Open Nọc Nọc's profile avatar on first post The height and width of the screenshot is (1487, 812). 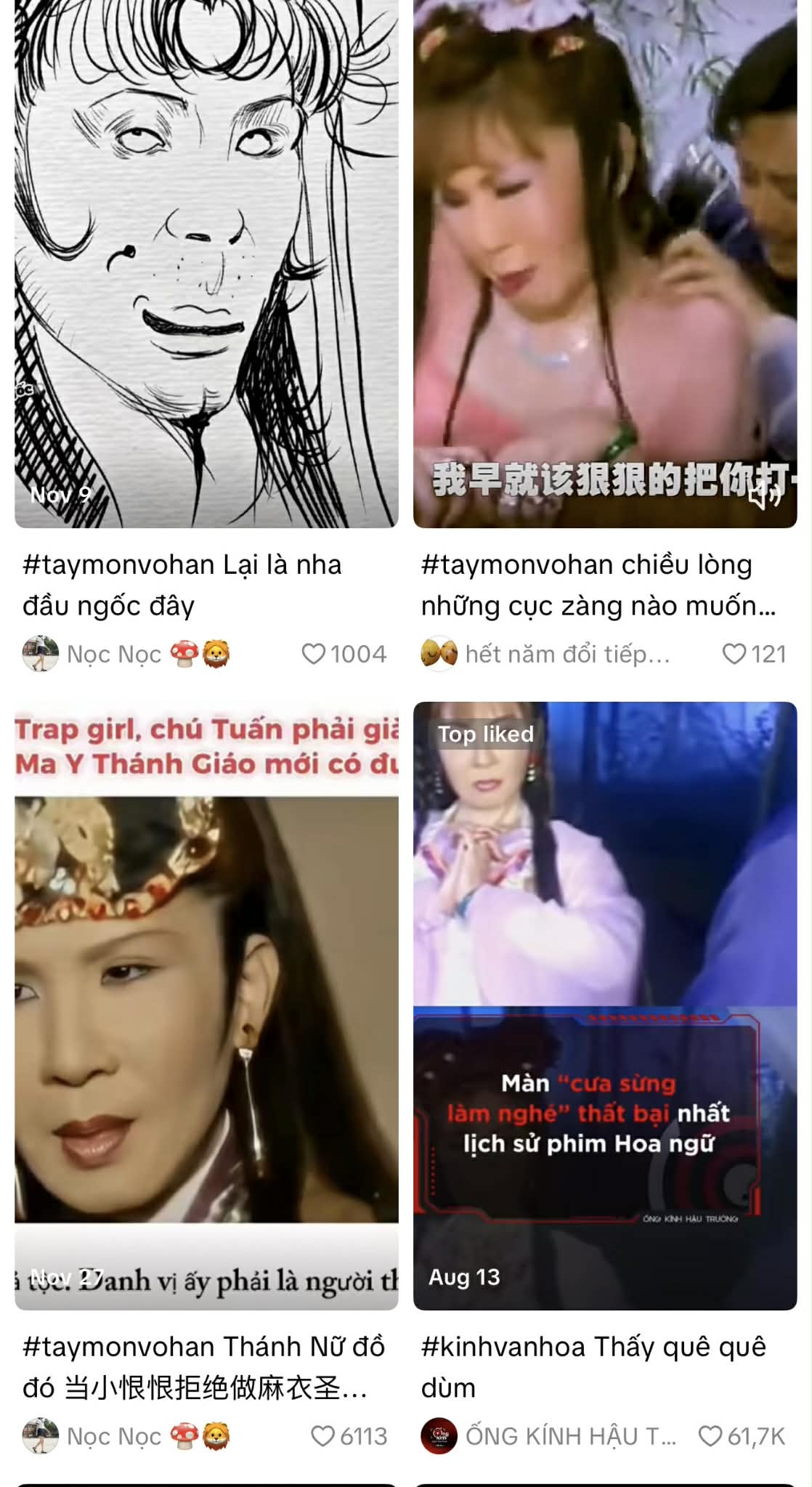(x=39, y=652)
